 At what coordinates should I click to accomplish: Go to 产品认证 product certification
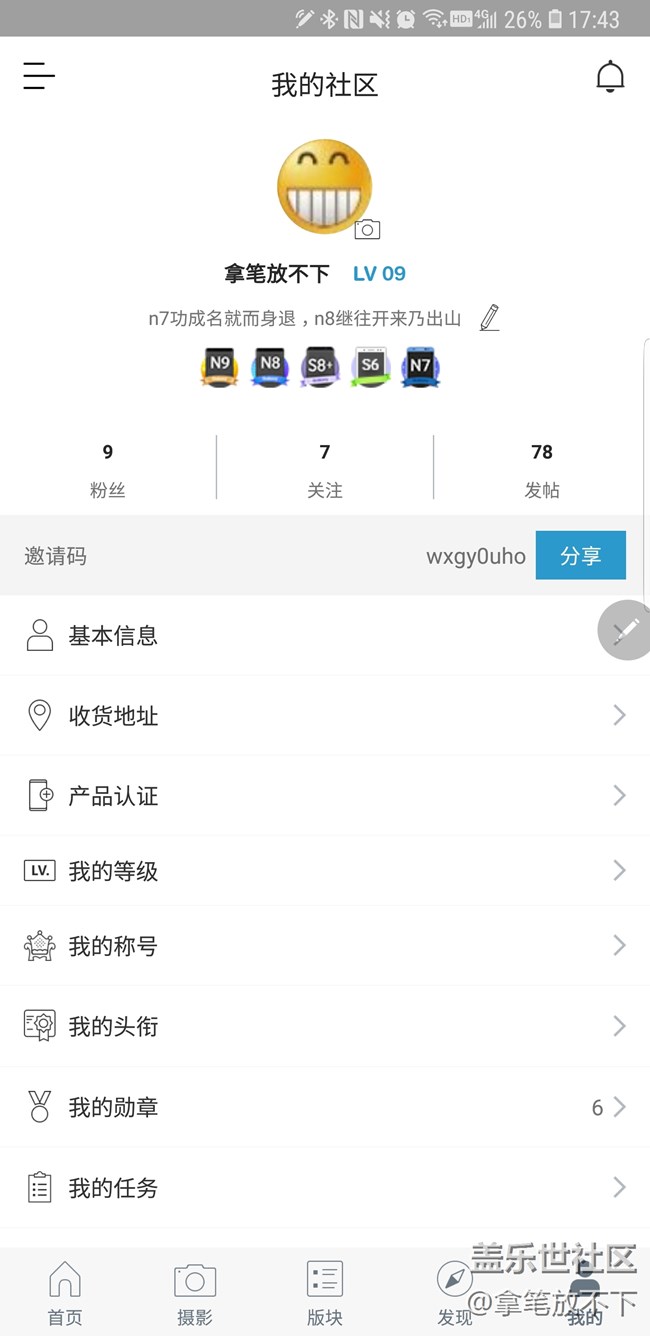coord(325,795)
